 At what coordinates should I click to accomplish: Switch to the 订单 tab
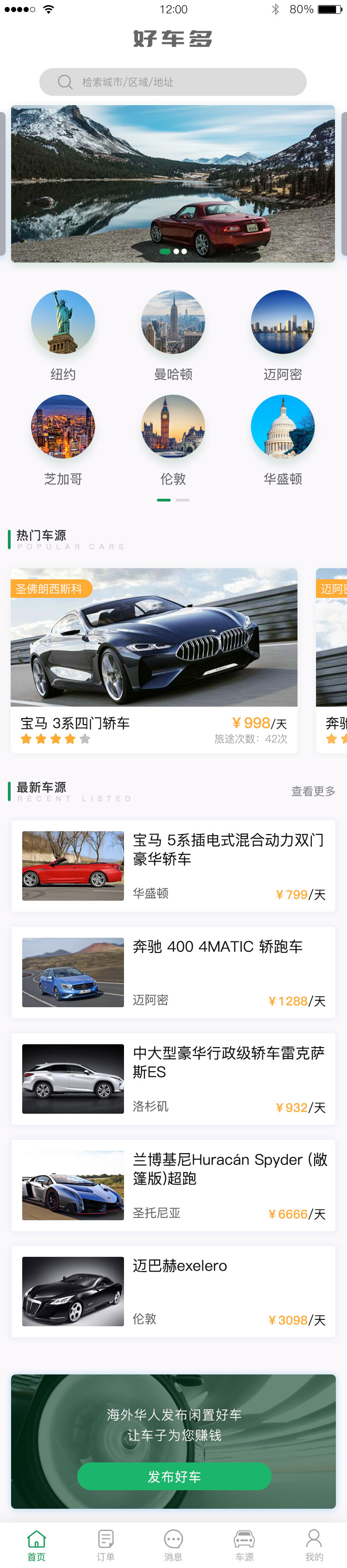tap(106, 1545)
